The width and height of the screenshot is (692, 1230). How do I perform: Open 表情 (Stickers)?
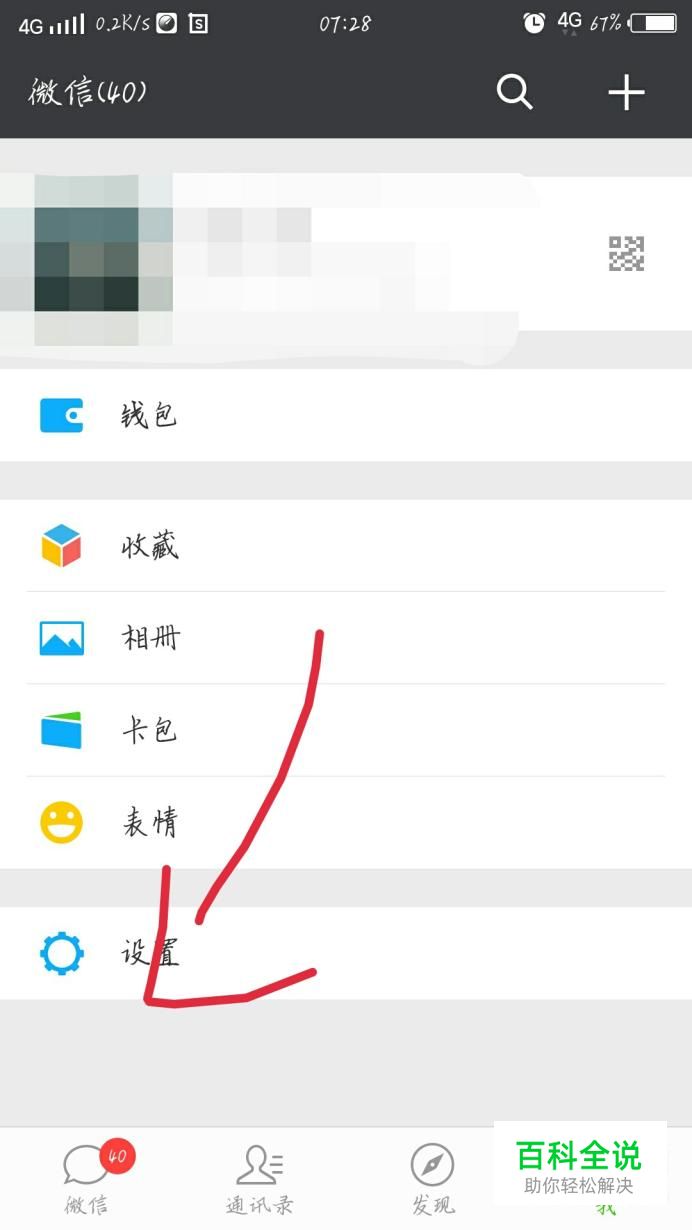tap(345, 823)
